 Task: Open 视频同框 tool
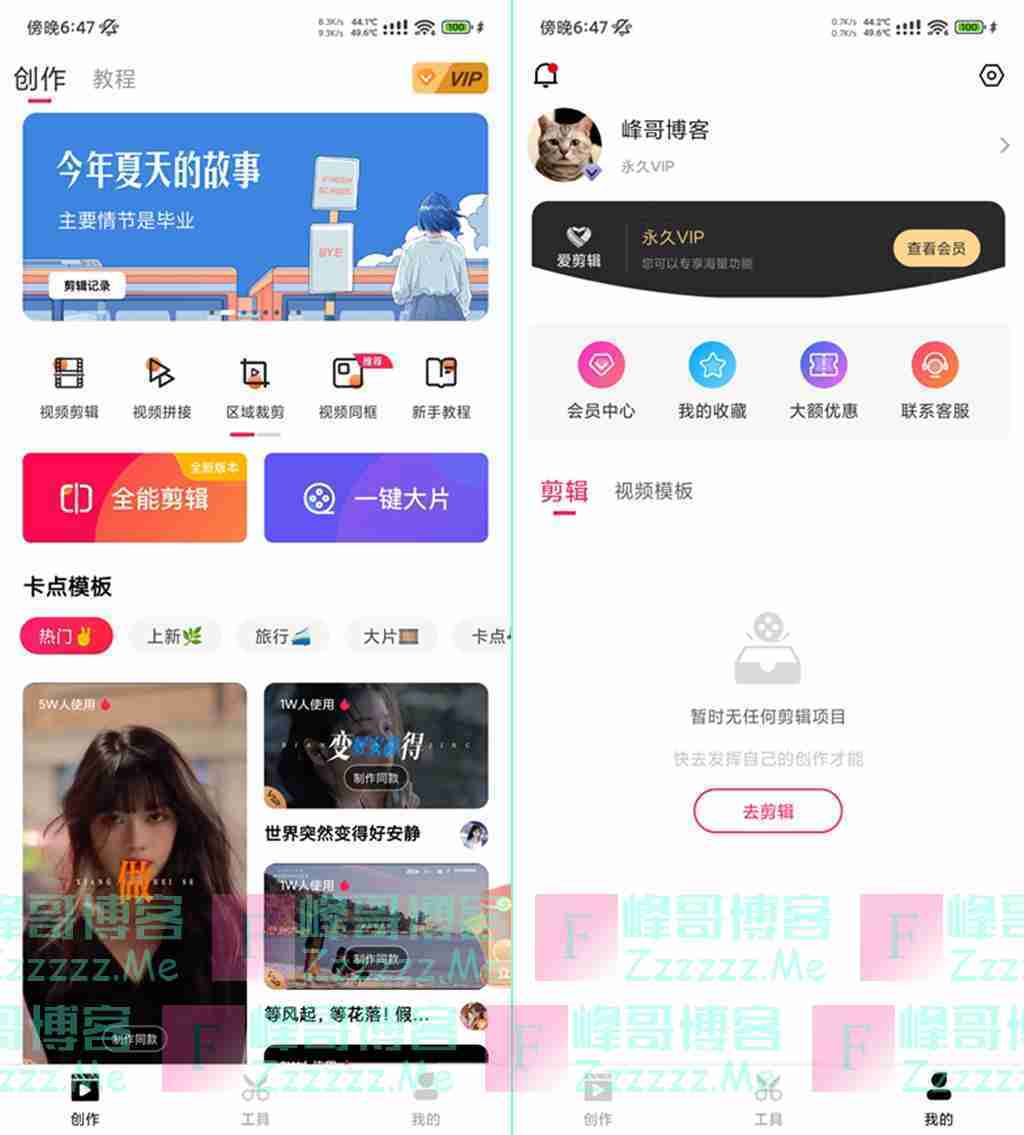point(347,386)
